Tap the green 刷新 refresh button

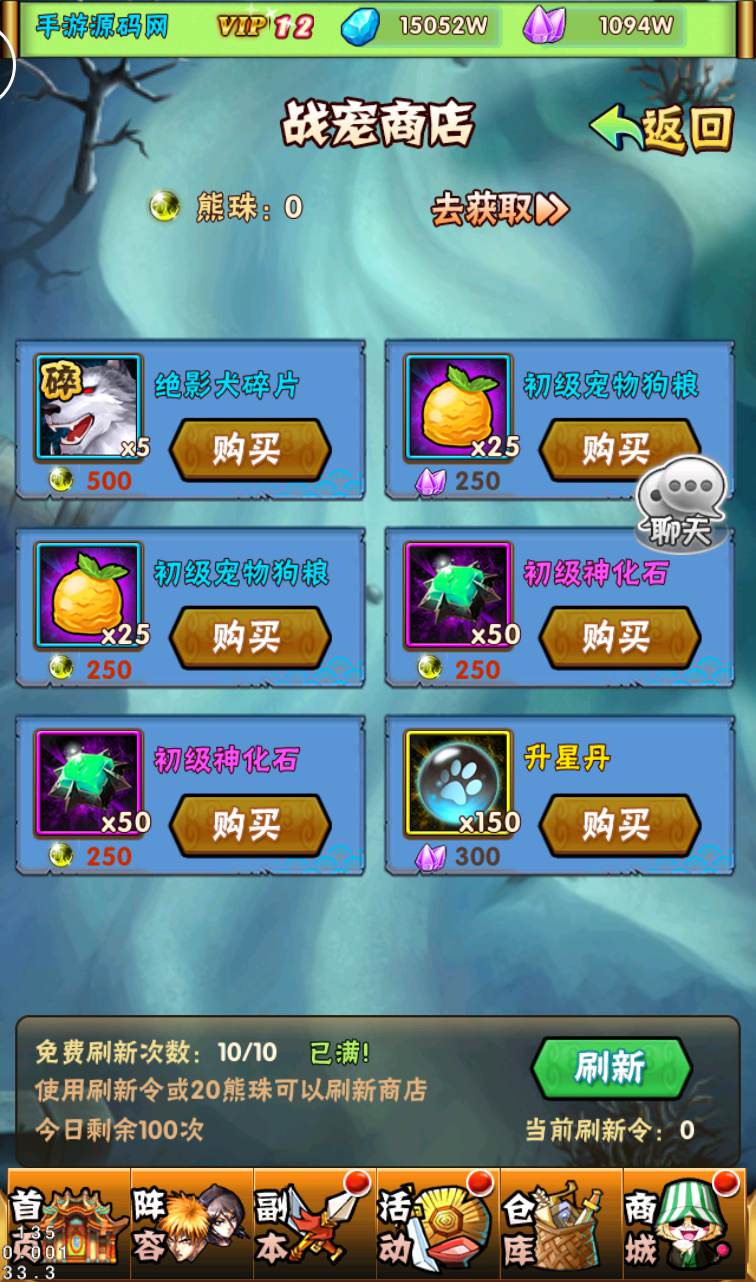point(611,1068)
